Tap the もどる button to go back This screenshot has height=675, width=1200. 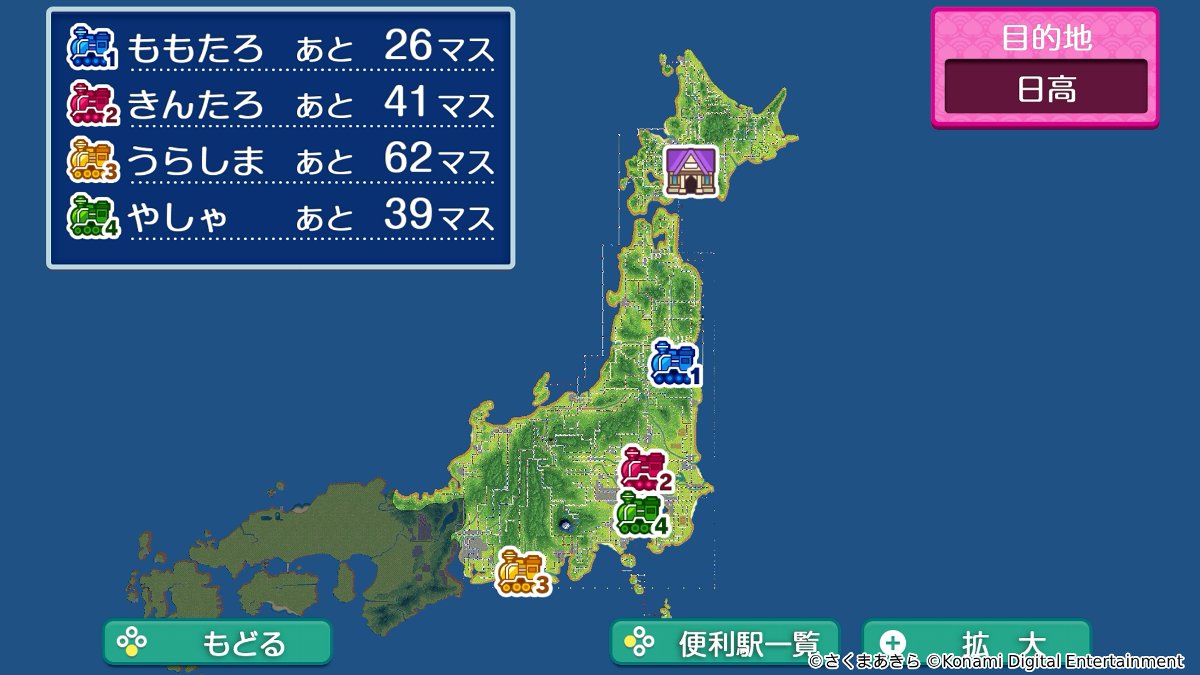[217, 642]
